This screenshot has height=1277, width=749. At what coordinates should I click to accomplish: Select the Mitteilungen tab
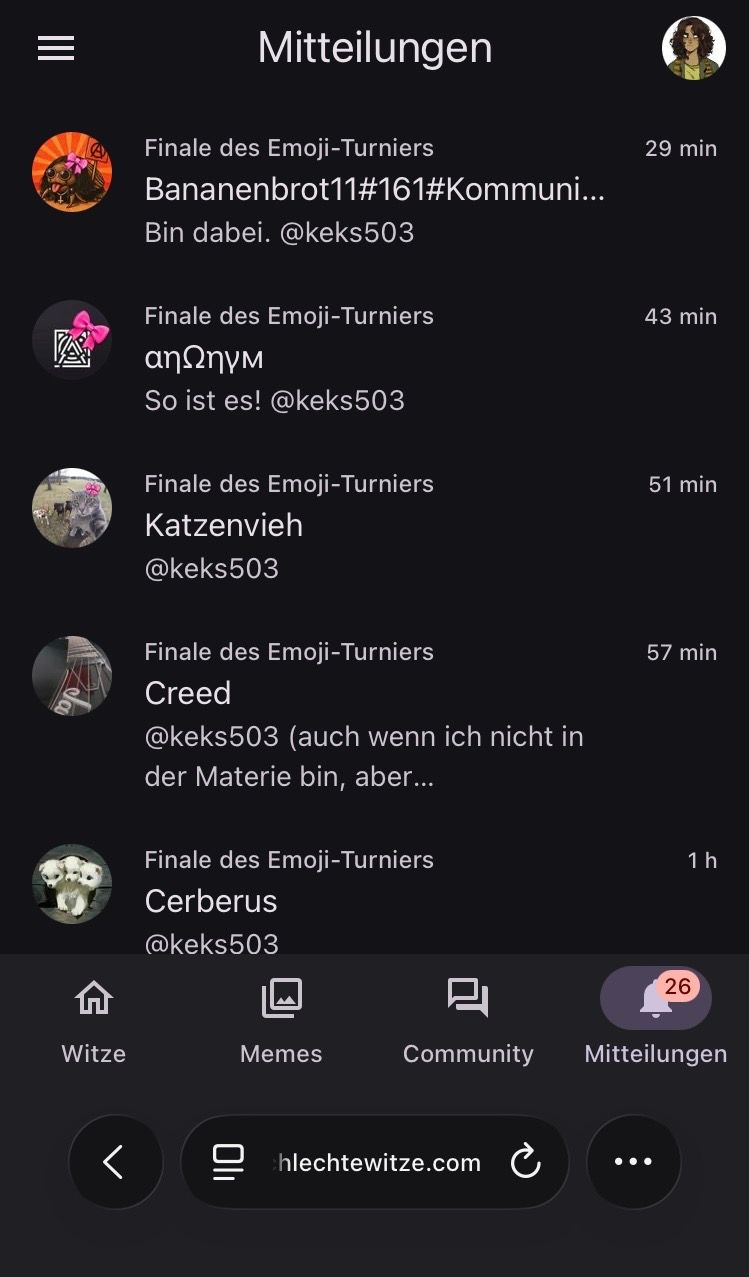pyautogui.click(x=655, y=1022)
